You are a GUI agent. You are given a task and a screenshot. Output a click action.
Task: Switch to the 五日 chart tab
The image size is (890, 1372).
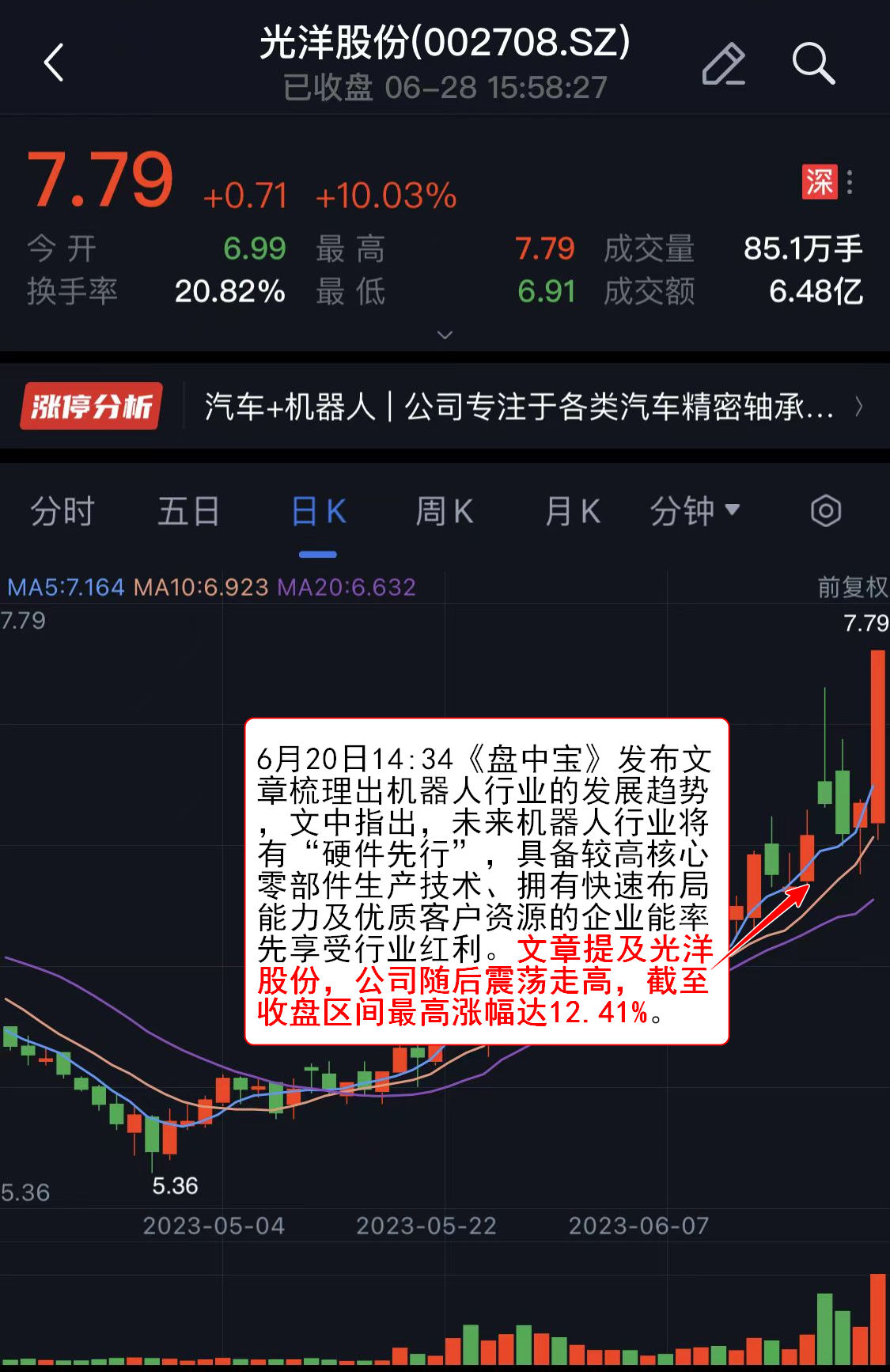click(x=188, y=511)
